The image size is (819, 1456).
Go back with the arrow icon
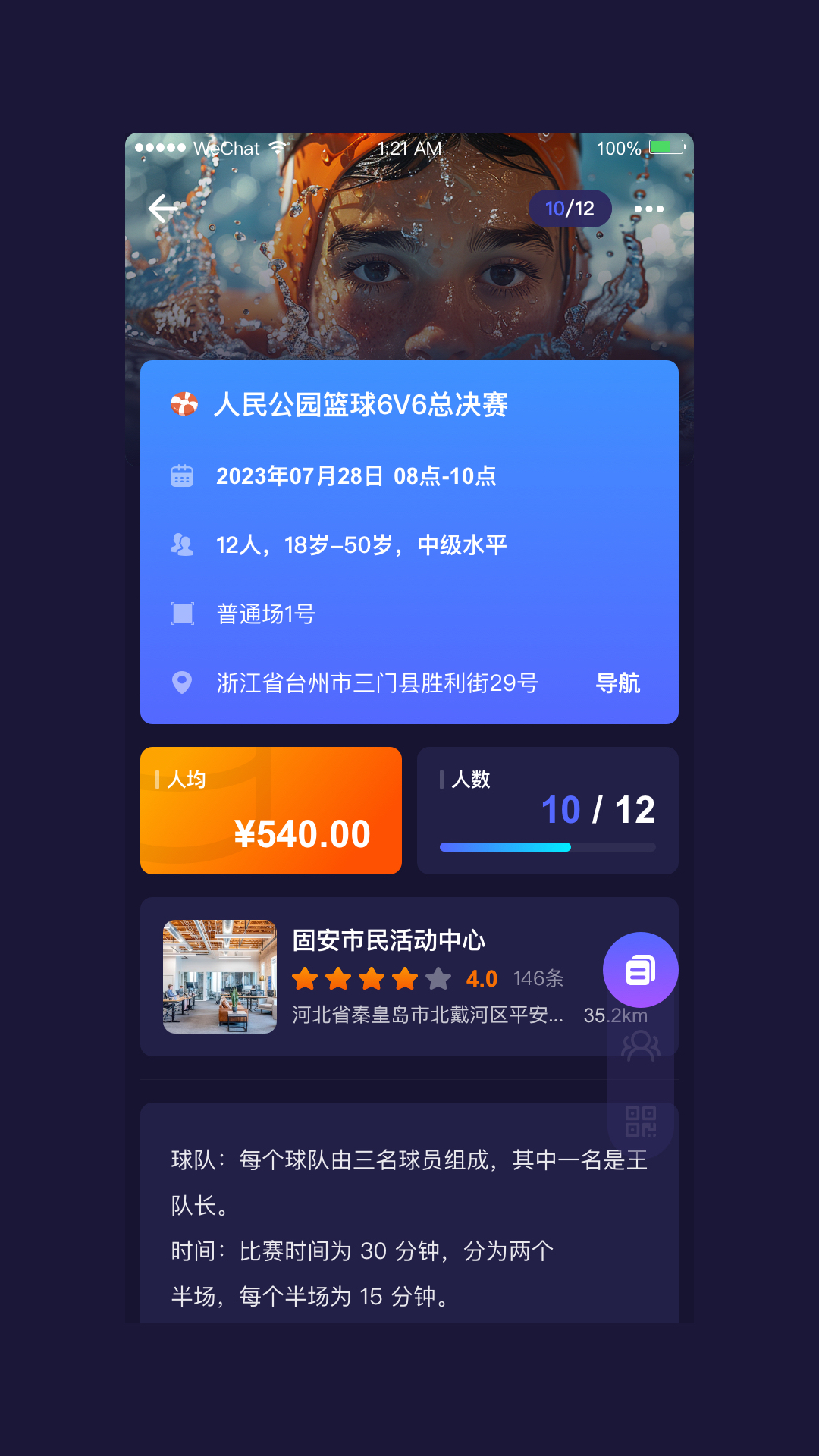coord(163,208)
